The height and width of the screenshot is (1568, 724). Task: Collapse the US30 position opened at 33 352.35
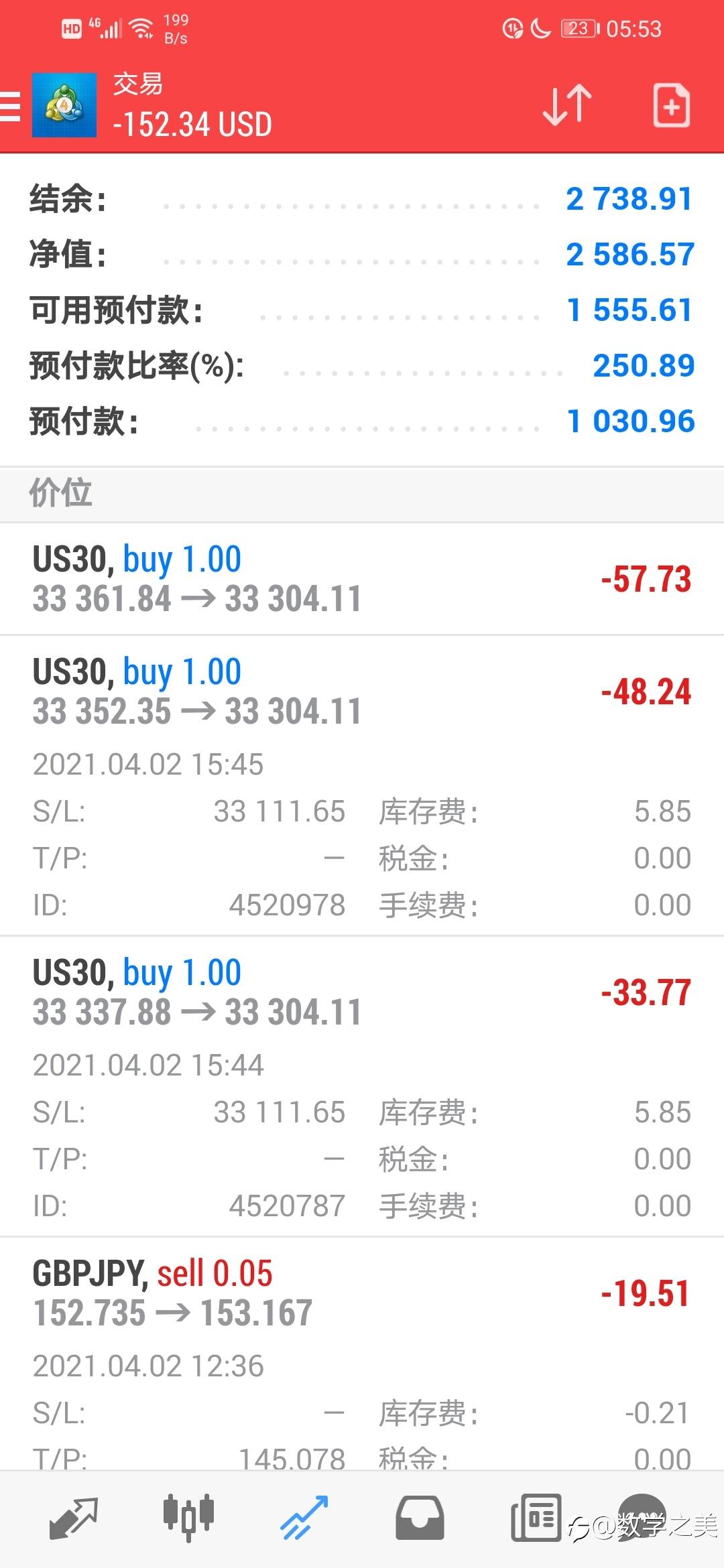(362, 692)
